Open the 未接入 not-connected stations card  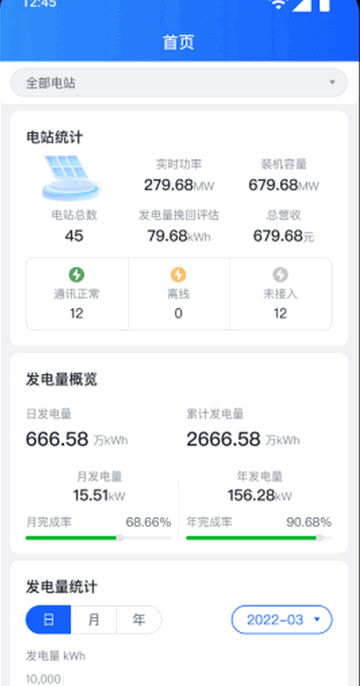tap(281, 294)
